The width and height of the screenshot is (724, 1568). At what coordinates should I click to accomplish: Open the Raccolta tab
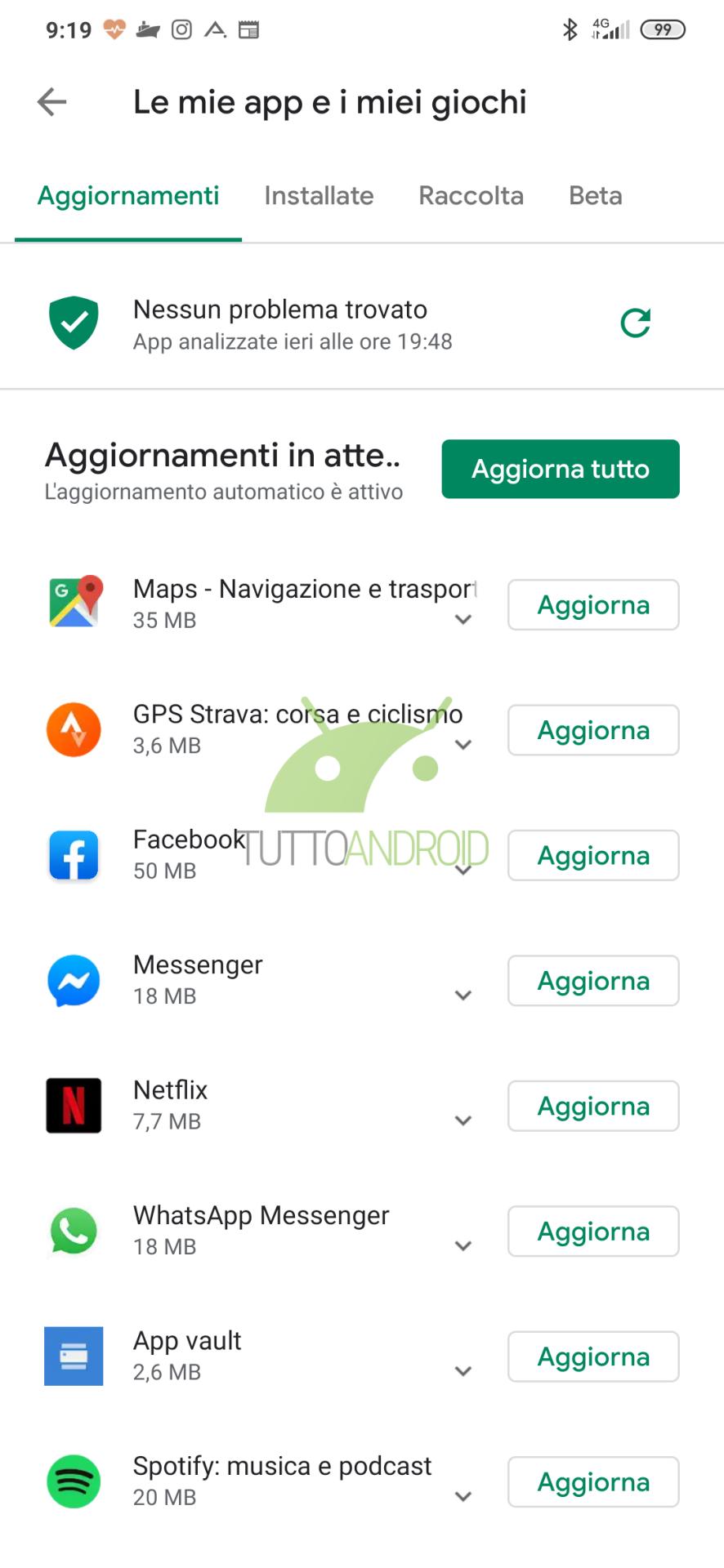coord(471,196)
